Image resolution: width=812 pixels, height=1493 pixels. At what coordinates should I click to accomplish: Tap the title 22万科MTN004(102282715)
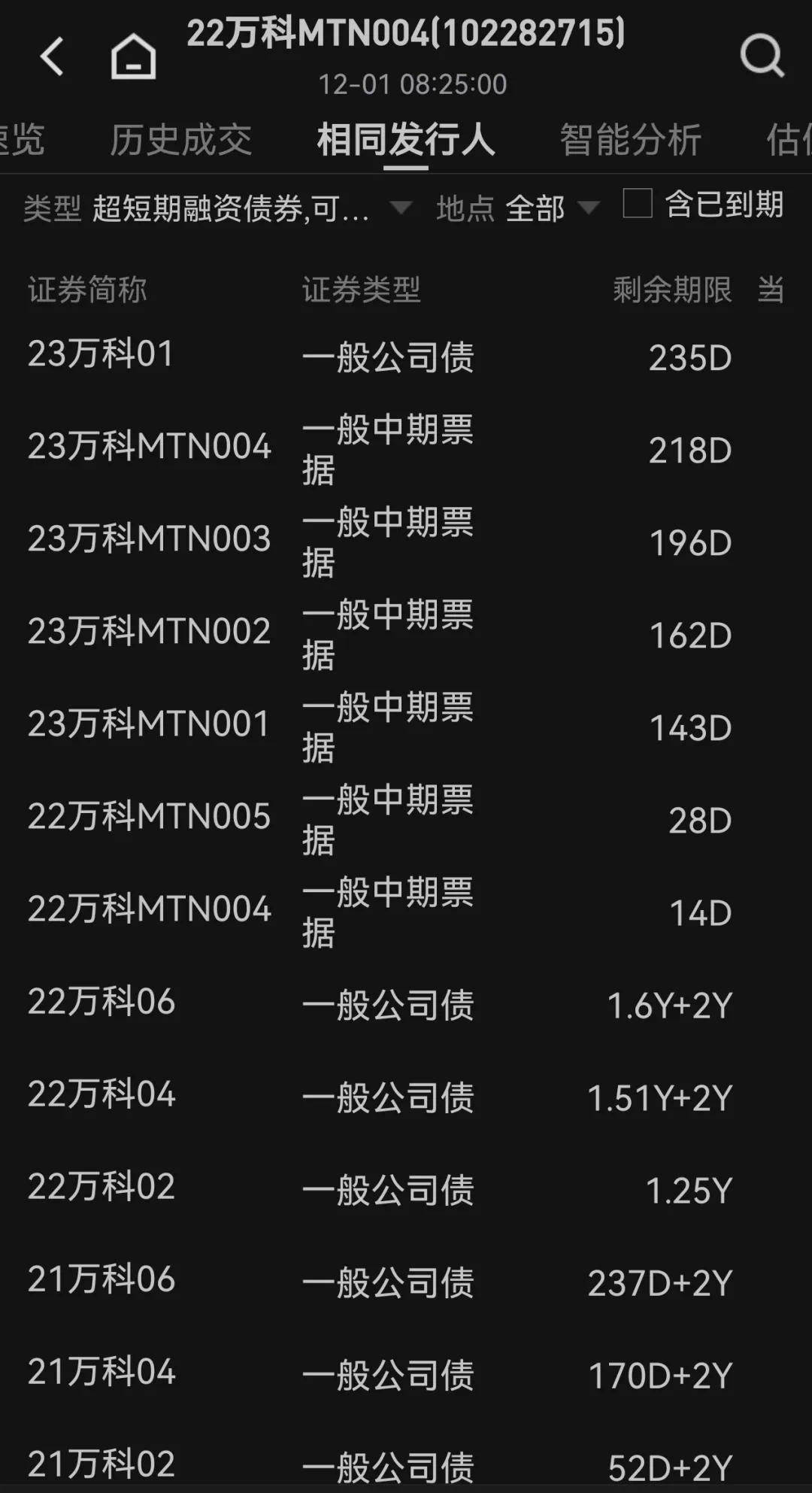coord(406,35)
